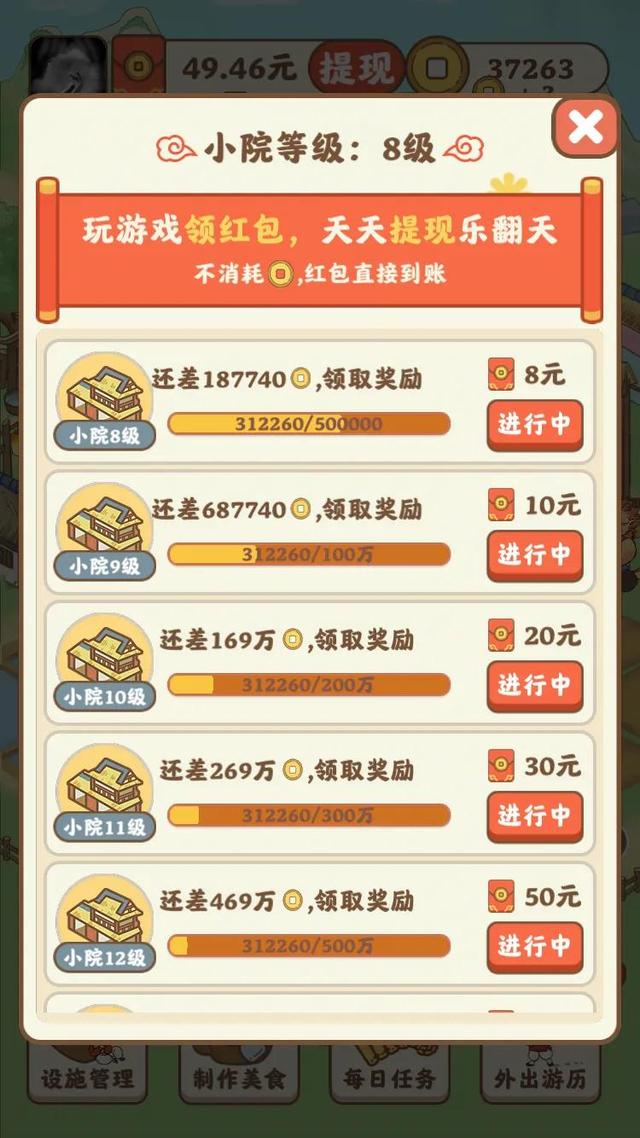Viewport: 640px width, 1138px height.
Task: Tap 进行中 for the 小院11级 30元 reward
Action: [x=535, y=817]
